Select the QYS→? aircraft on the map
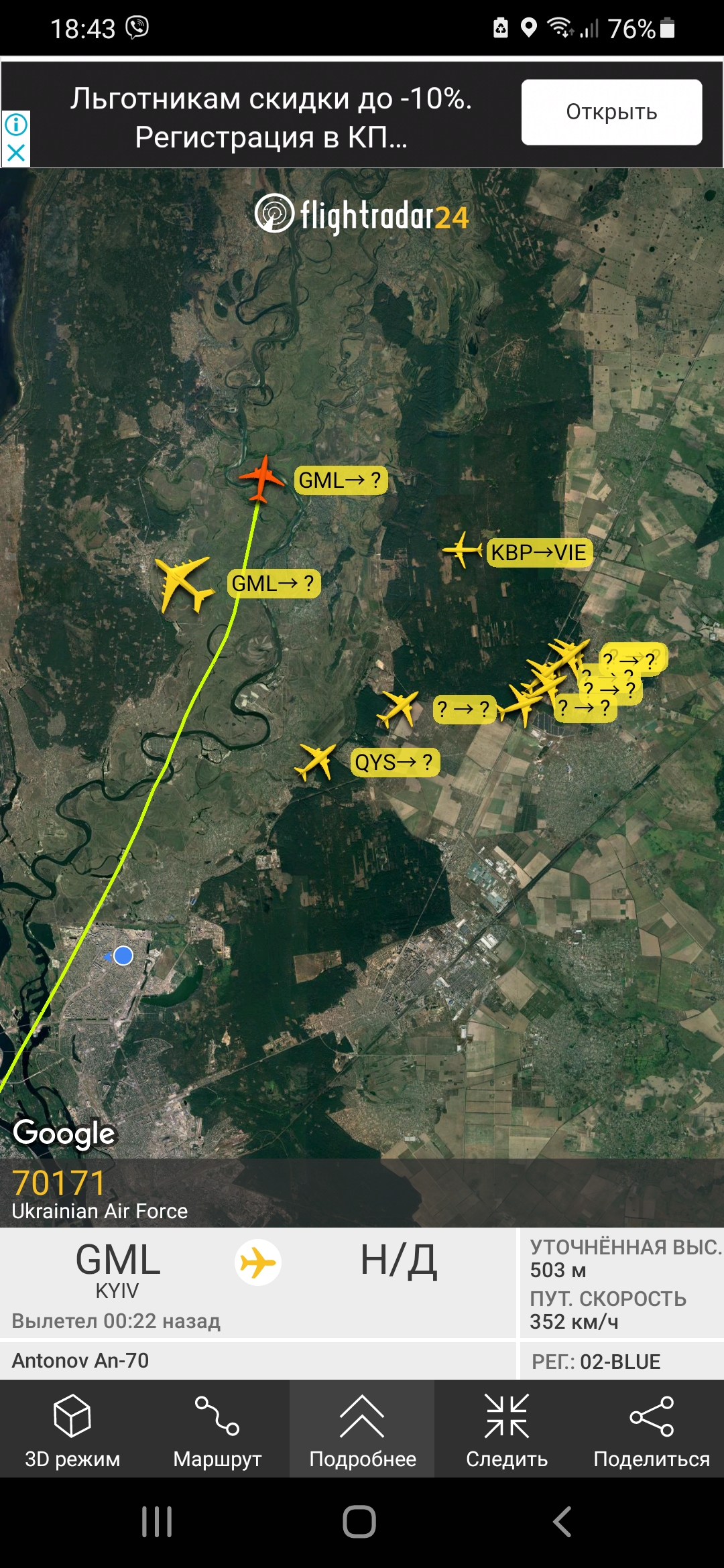The width and height of the screenshot is (724, 1568). click(x=316, y=761)
